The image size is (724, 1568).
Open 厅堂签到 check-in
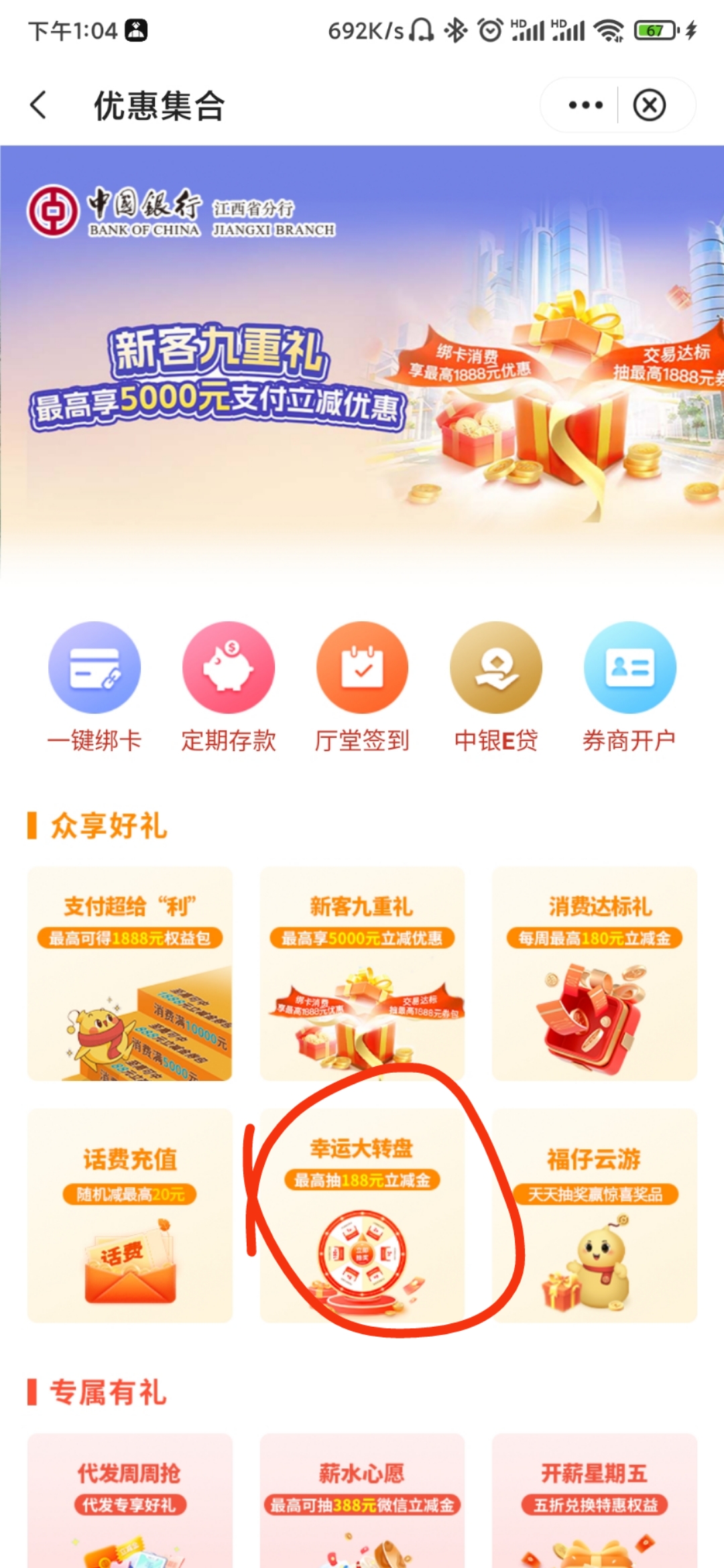point(362,685)
